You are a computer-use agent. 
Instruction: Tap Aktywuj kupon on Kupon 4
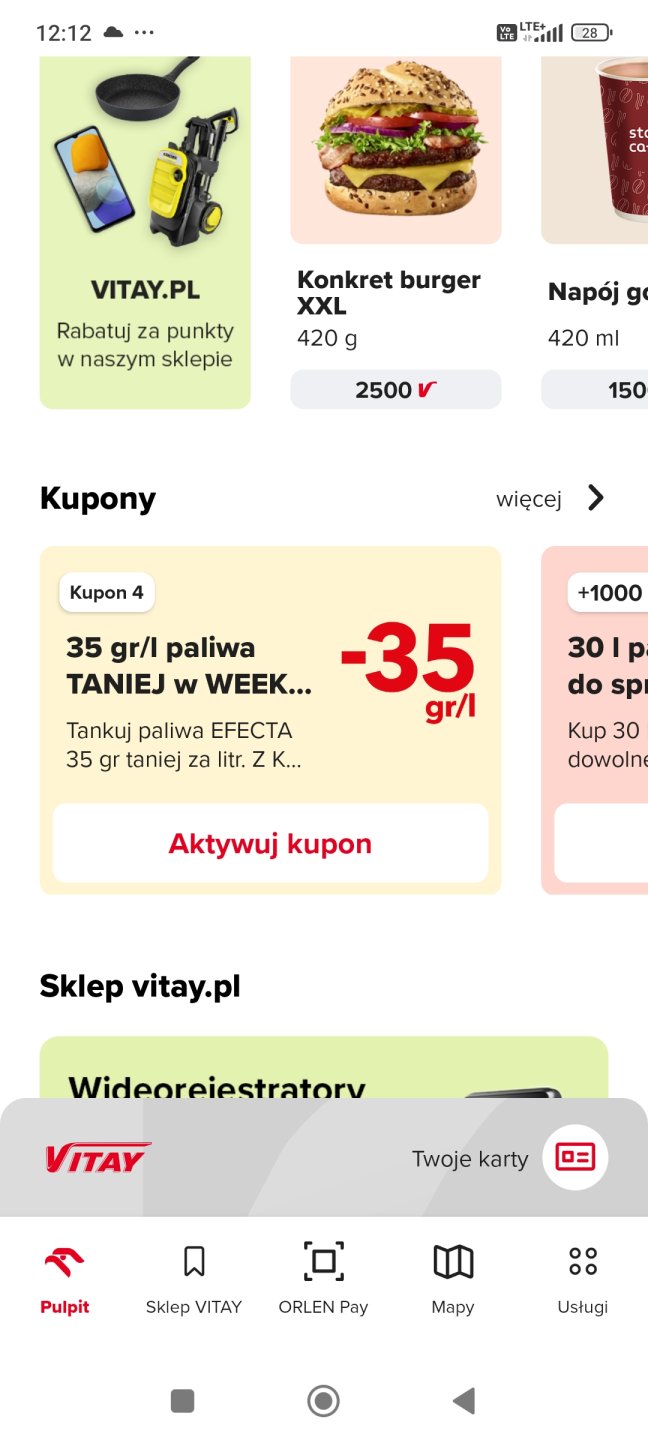(270, 844)
